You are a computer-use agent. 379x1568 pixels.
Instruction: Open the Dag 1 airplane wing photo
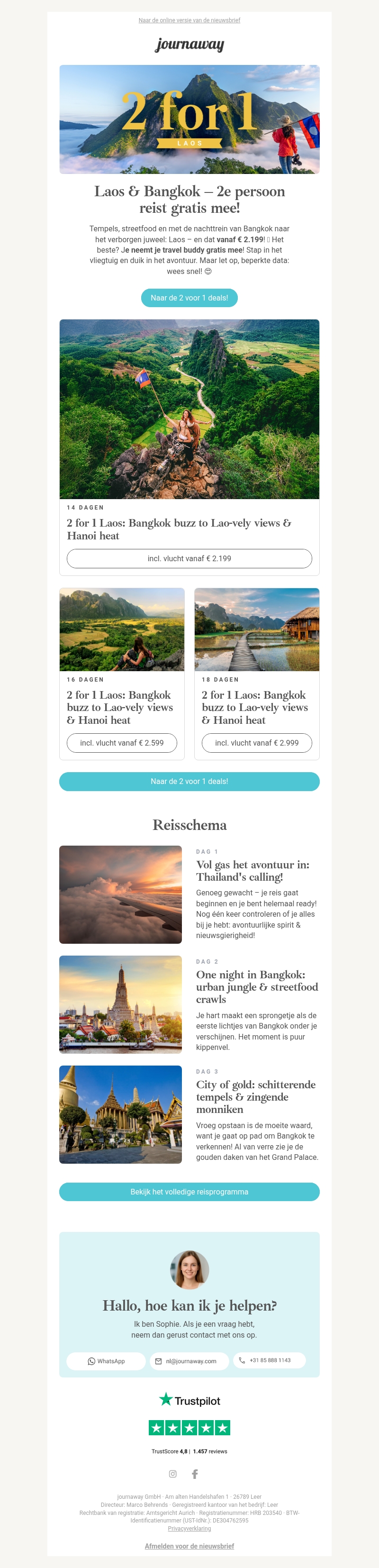tap(120, 895)
